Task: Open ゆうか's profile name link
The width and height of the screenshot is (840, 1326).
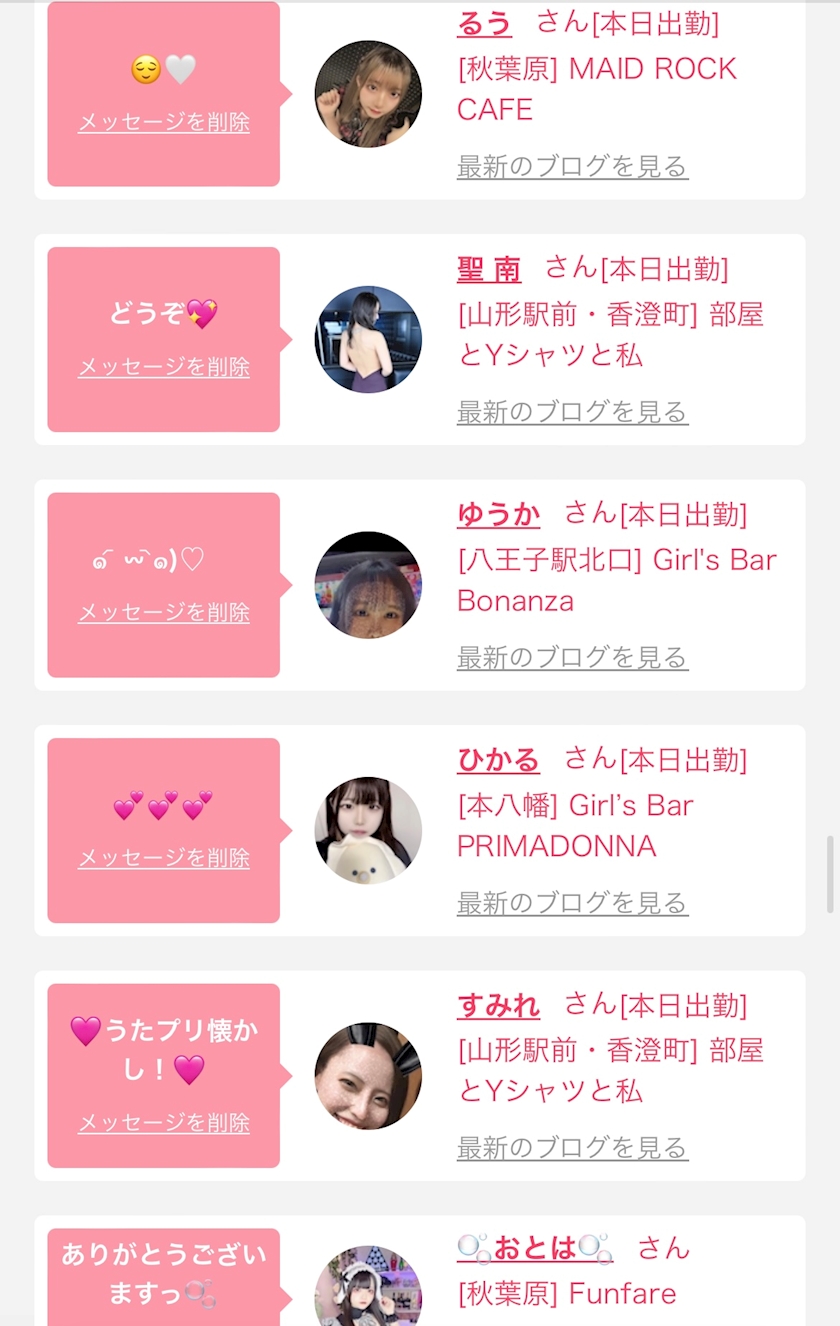Action: (498, 514)
